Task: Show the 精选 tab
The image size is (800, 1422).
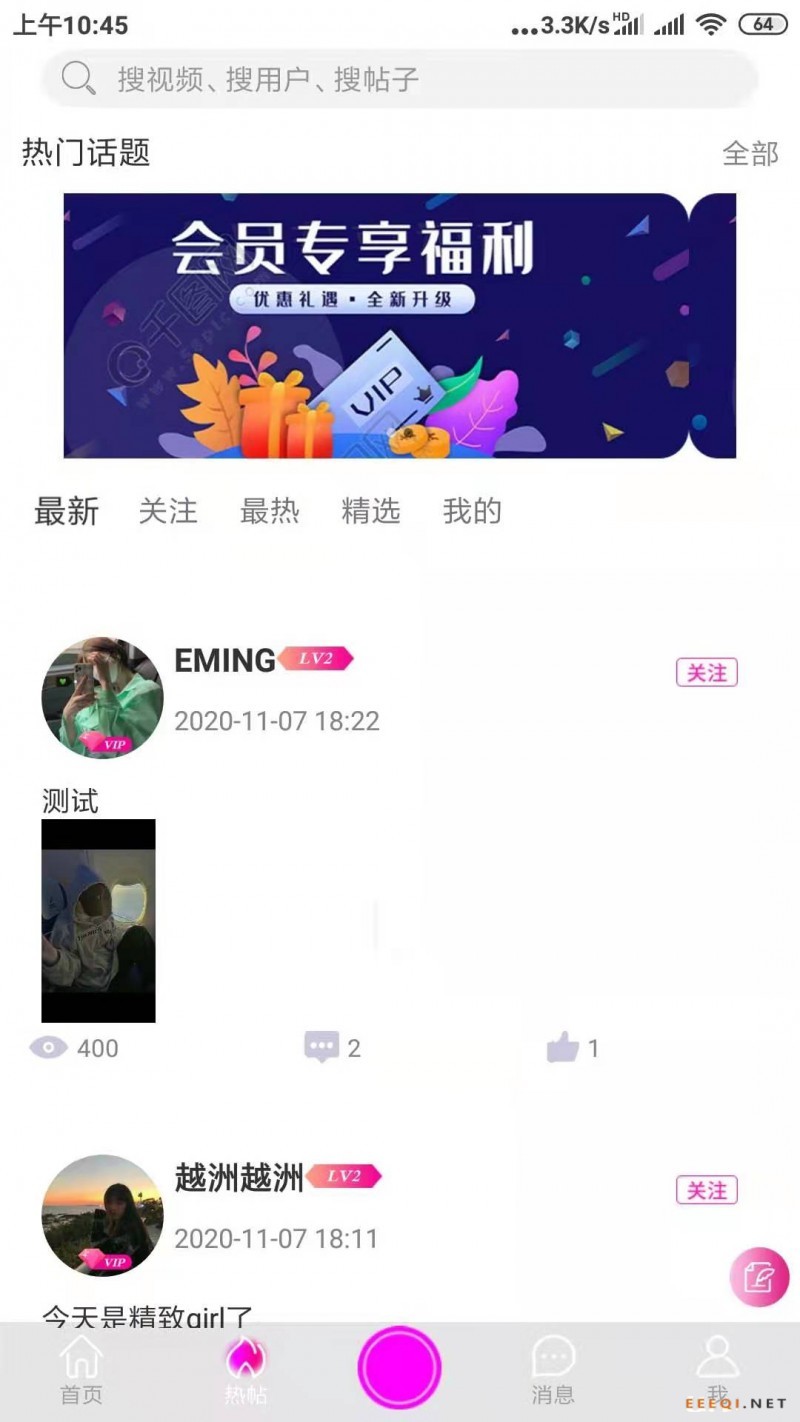Action: click(x=371, y=512)
